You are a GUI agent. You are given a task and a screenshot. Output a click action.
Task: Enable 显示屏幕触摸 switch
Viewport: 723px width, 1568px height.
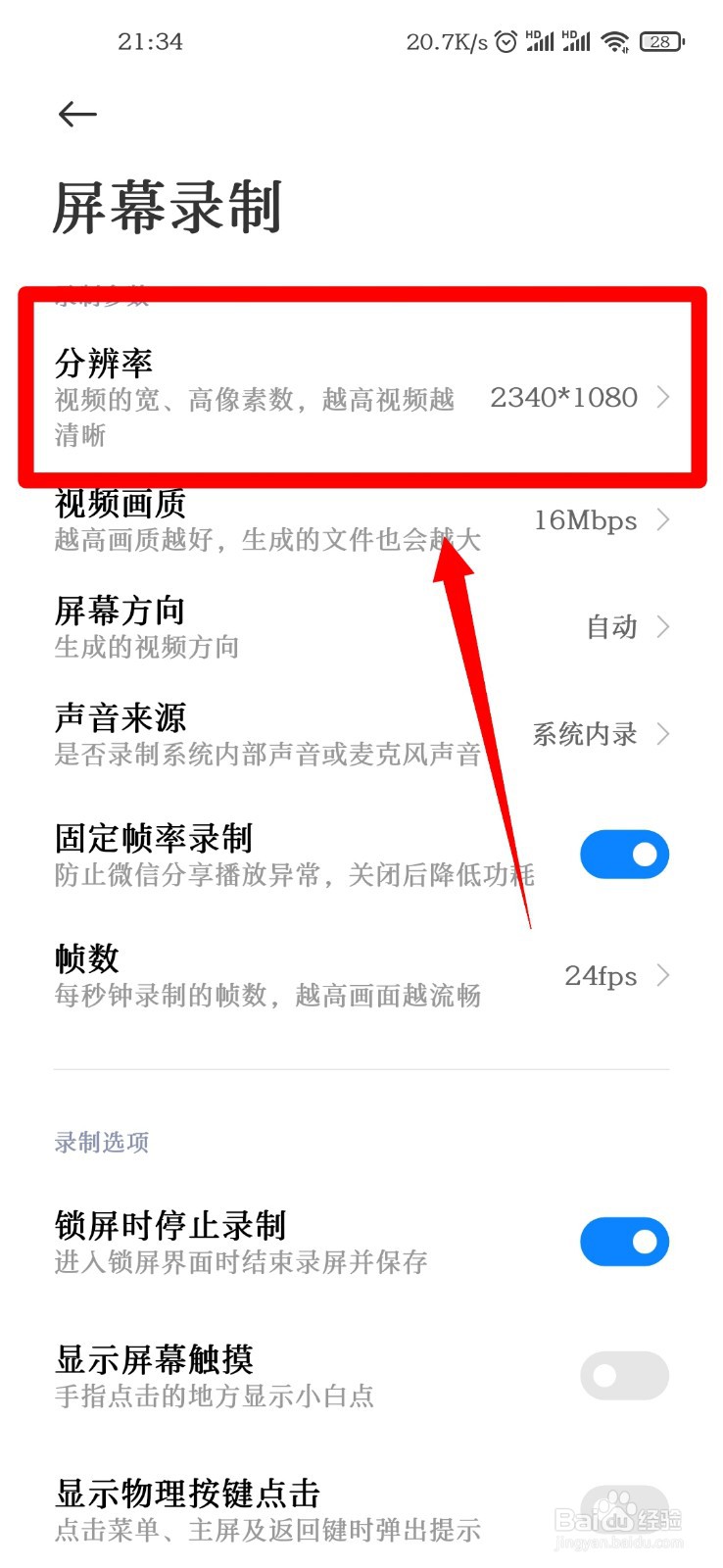[x=624, y=1375]
